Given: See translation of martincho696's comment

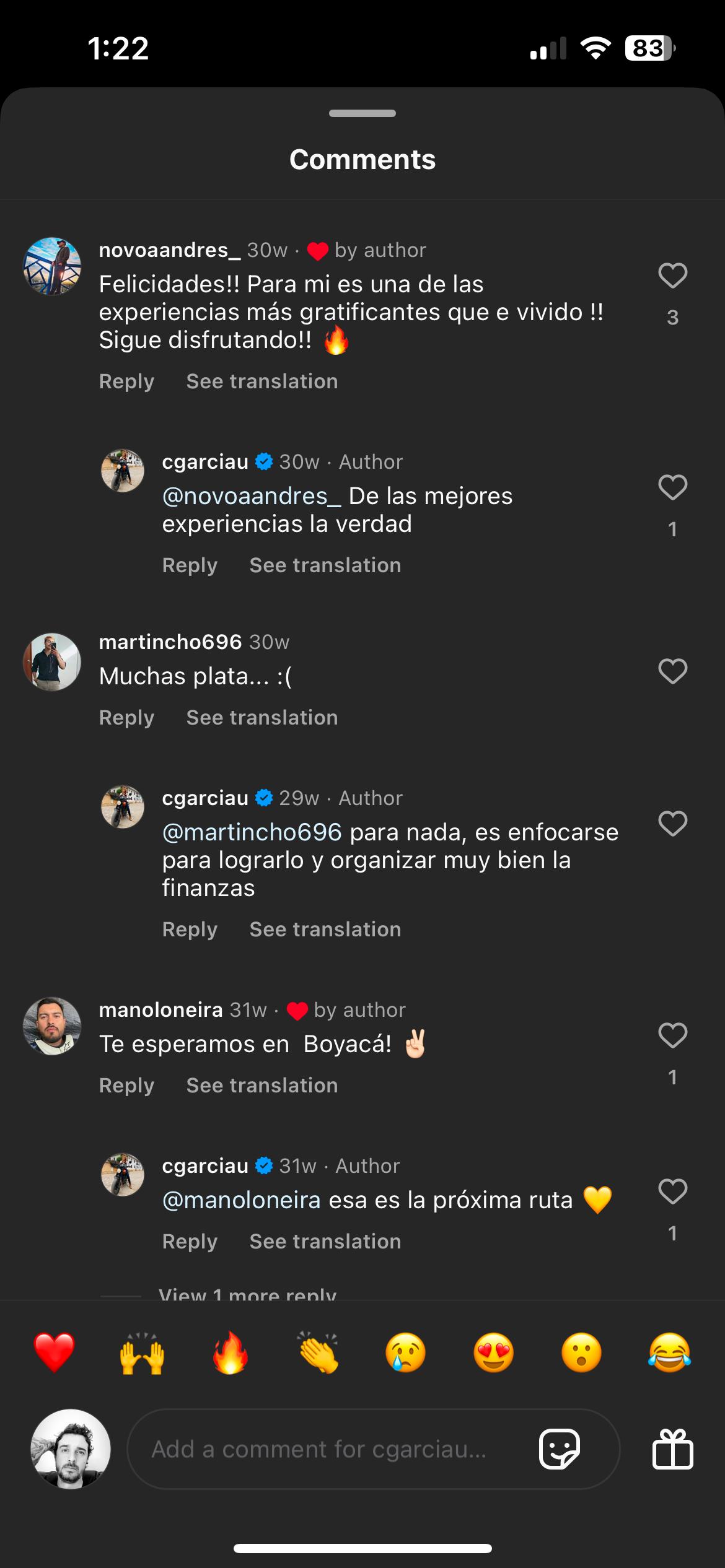Looking at the screenshot, I should point(262,718).
